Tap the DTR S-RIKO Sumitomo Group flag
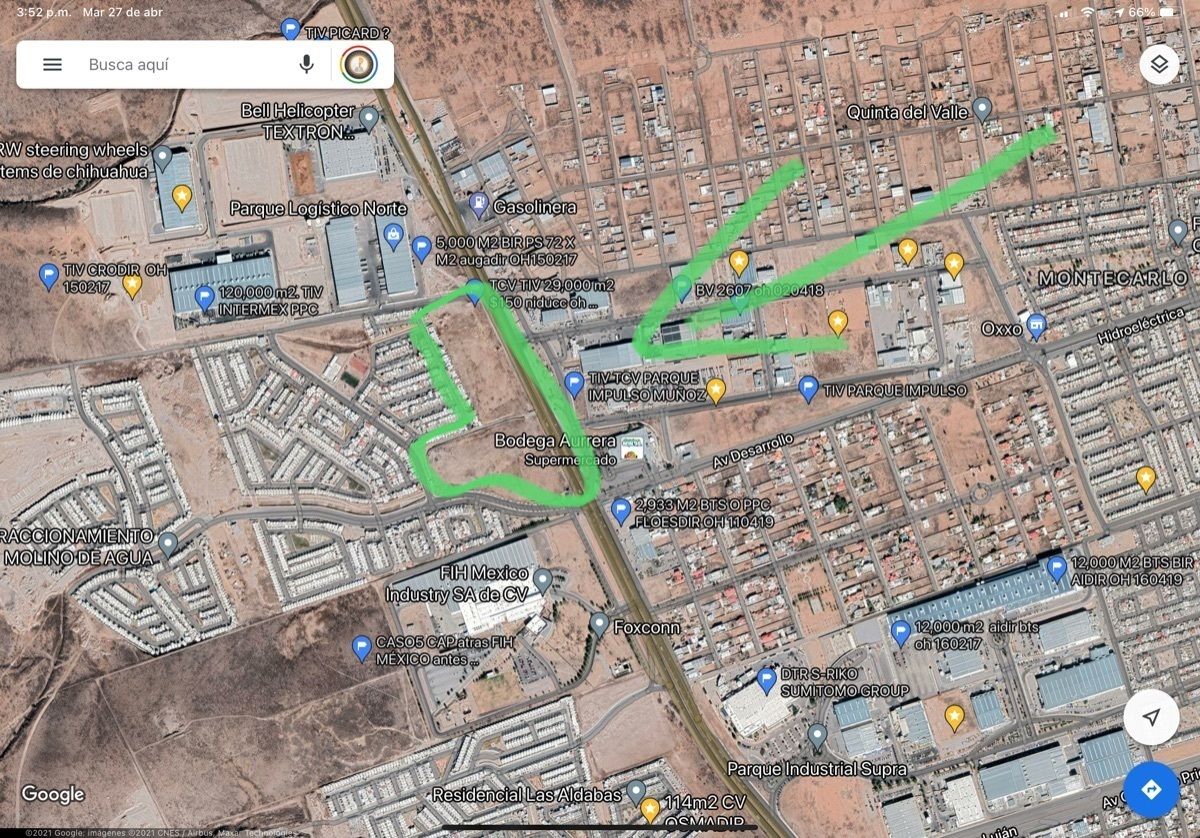This screenshot has height=838, width=1200. pos(766,680)
